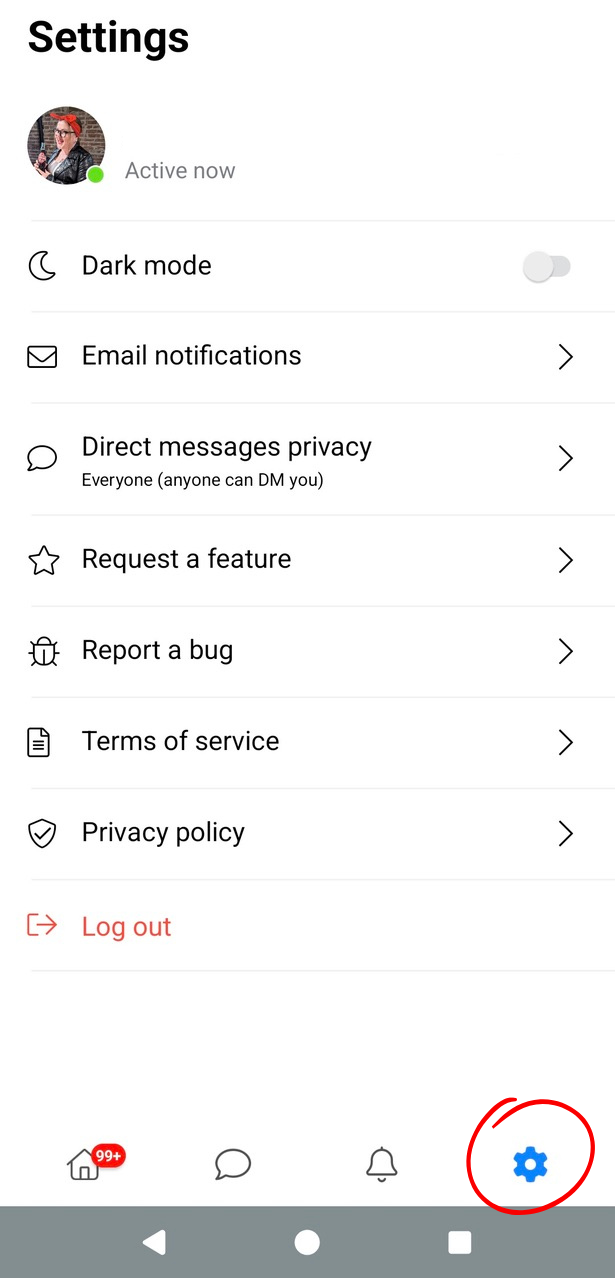View the Privacy policy
Viewport: 615px width, 1278px height.
coord(300,833)
